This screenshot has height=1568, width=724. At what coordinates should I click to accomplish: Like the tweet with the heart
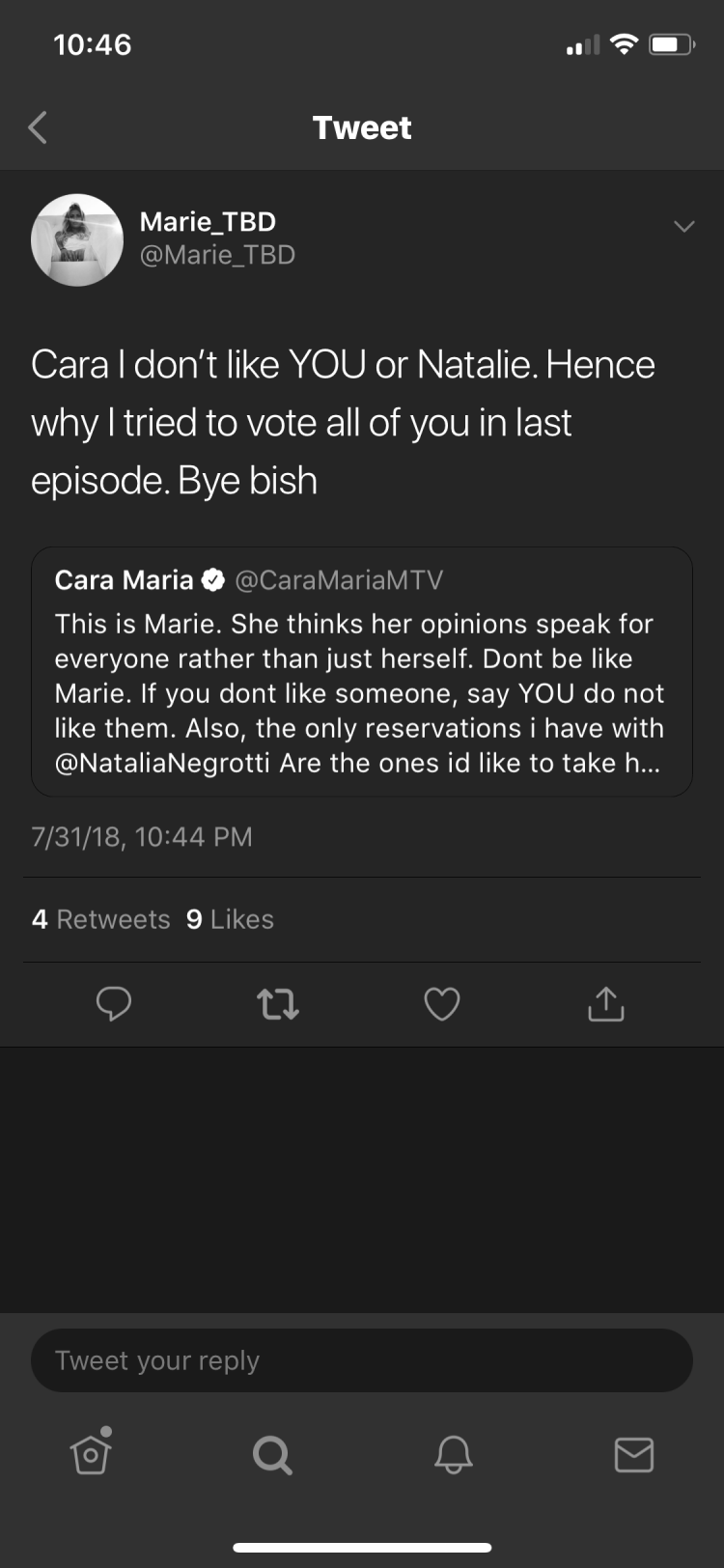click(442, 1004)
